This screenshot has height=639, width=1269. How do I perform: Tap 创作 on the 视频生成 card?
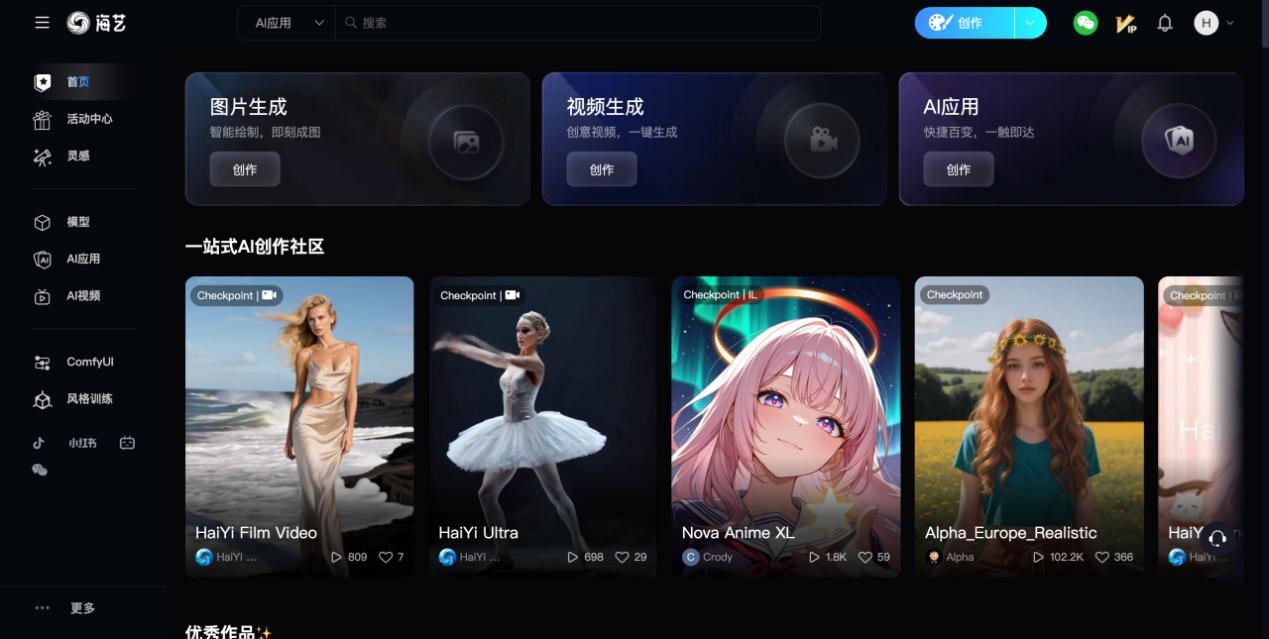click(x=602, y=170)
